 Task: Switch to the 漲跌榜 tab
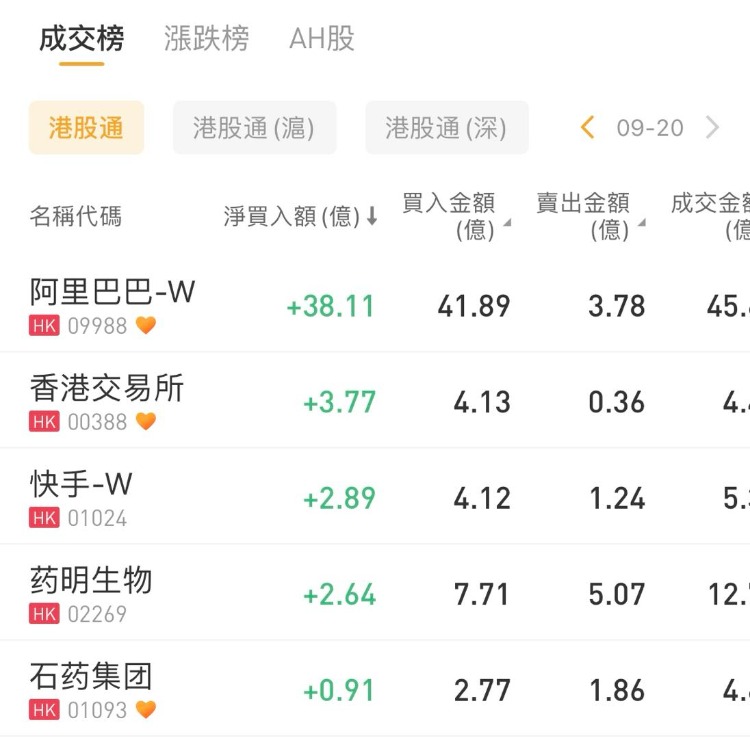point(206,39)
